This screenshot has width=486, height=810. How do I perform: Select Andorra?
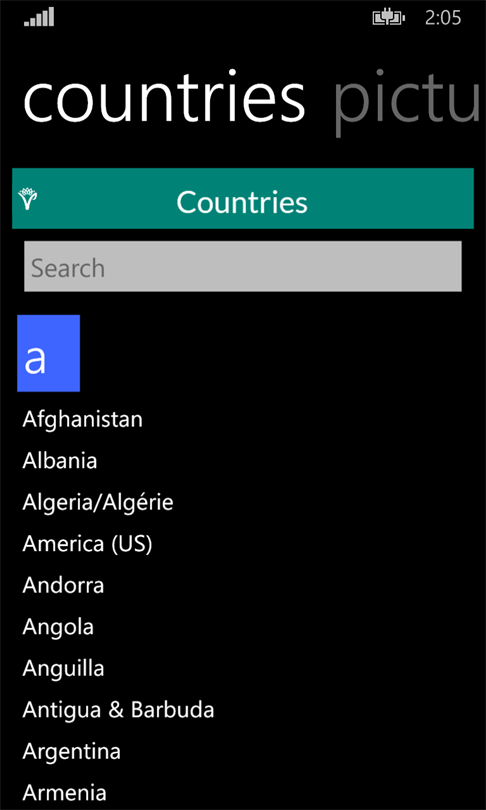point(63,585)
